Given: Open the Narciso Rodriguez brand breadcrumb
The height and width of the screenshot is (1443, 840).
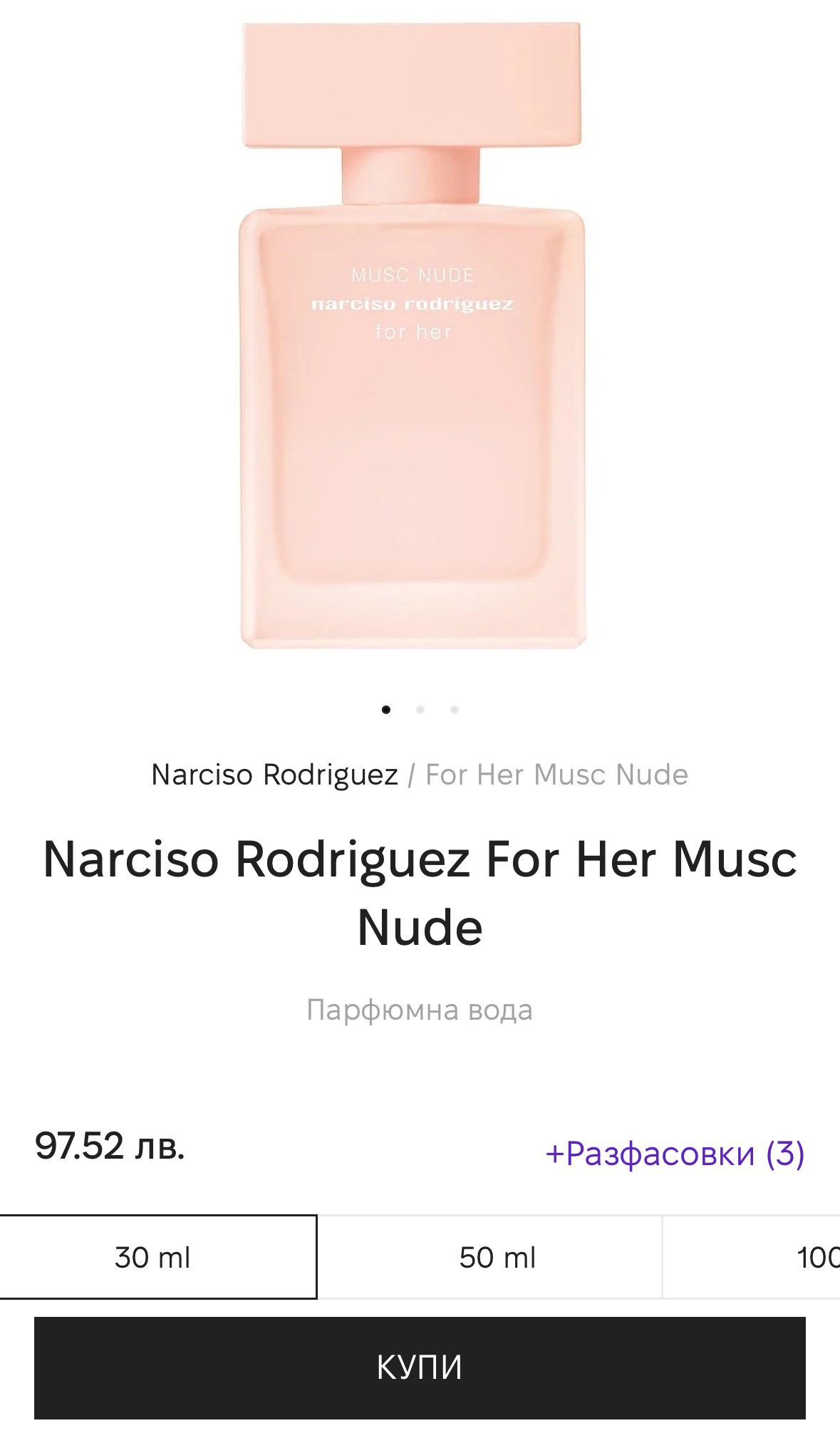Looking at the screenshot, I should coord(274,775).
